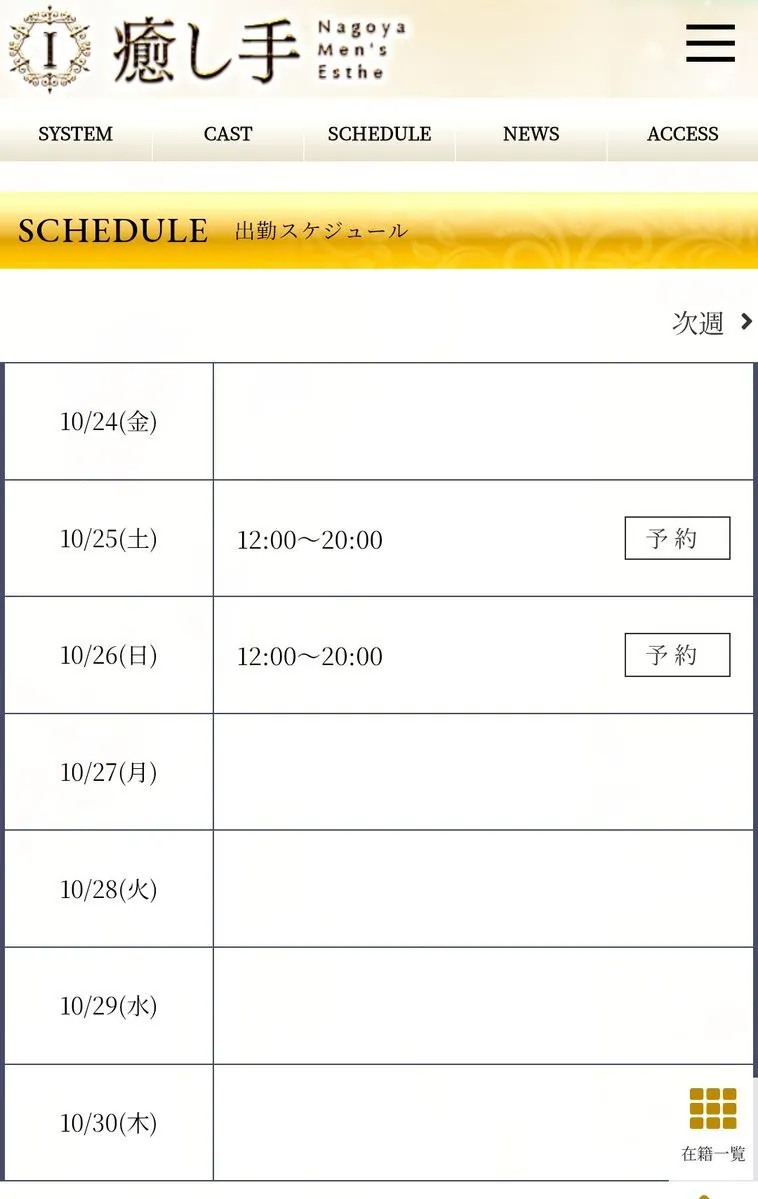Viewport: 758px width, 1199px height.
Task: Reserve the 10/26(日) slot with 予約
Action: (677, 655)
